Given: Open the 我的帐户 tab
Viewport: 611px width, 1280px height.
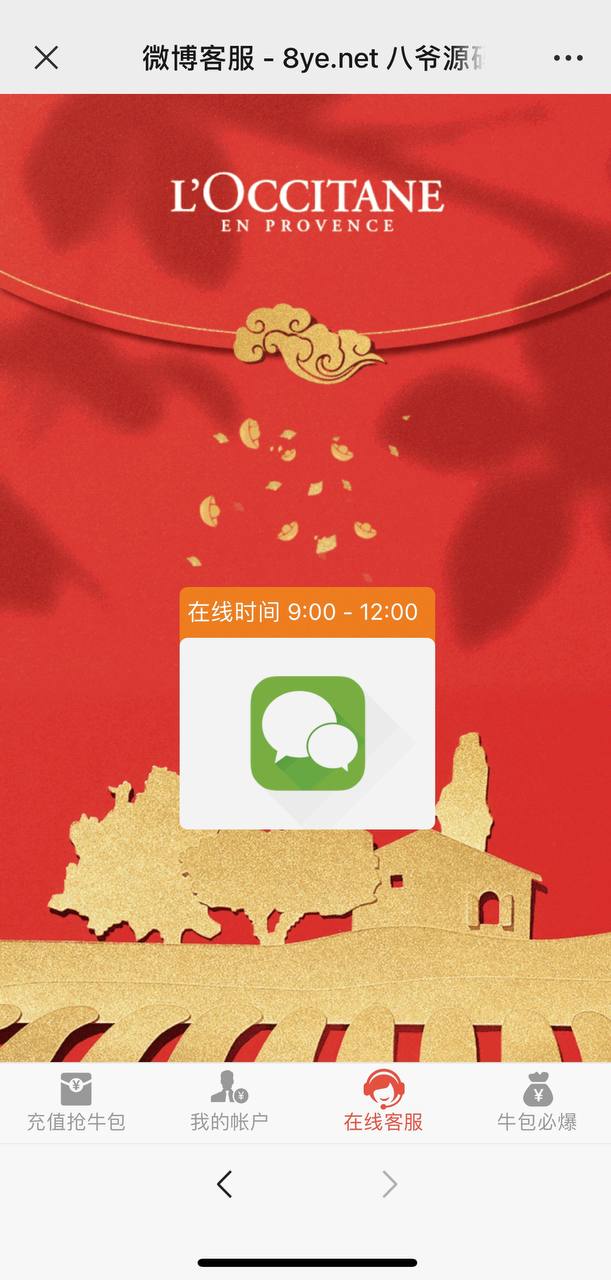Looking at the screenshot, I should coord(229,1101).
